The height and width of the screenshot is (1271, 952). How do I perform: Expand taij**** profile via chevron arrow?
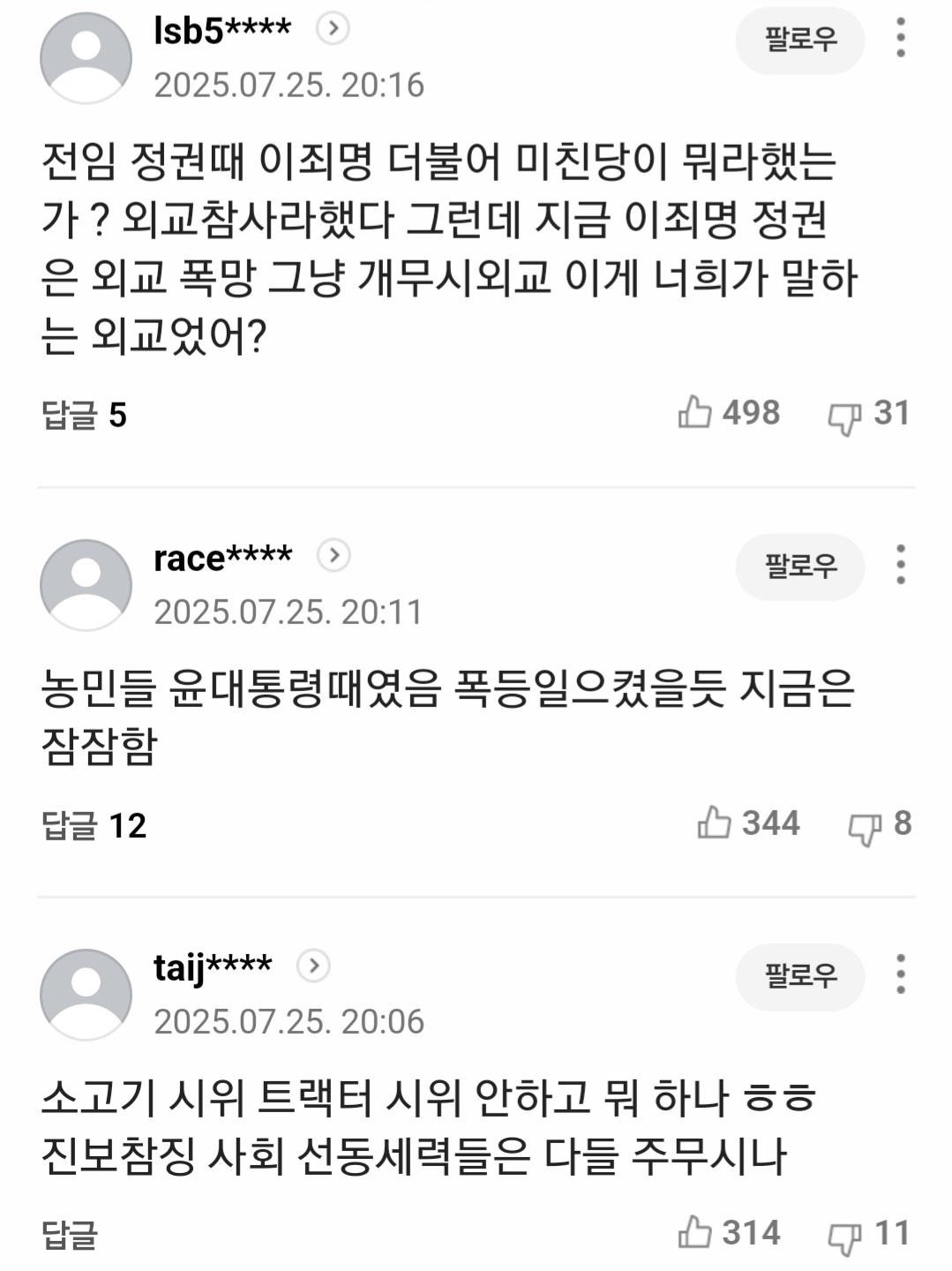tap(311, 966)
